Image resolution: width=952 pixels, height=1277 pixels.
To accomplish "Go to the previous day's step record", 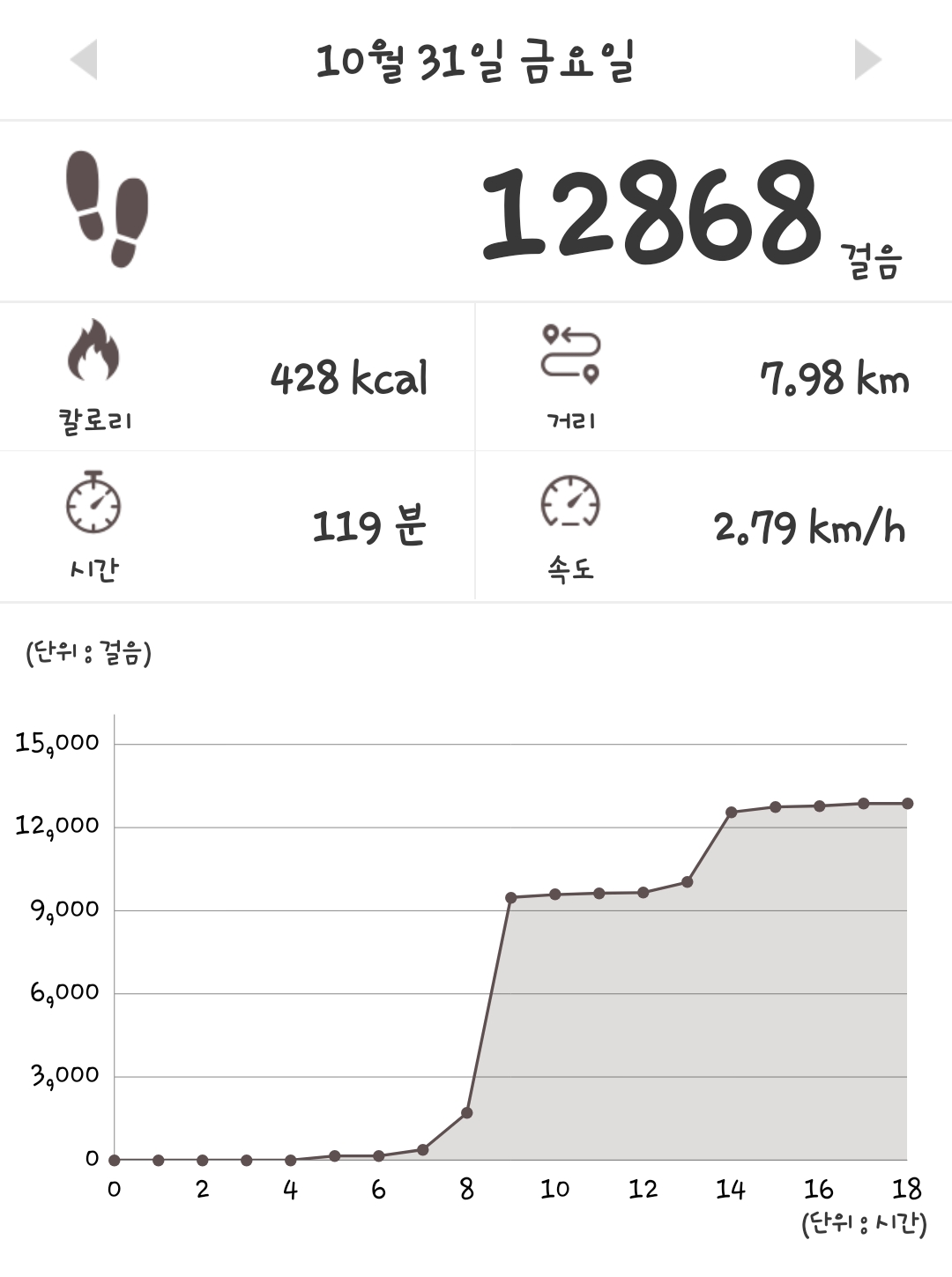I will (84, 60).
